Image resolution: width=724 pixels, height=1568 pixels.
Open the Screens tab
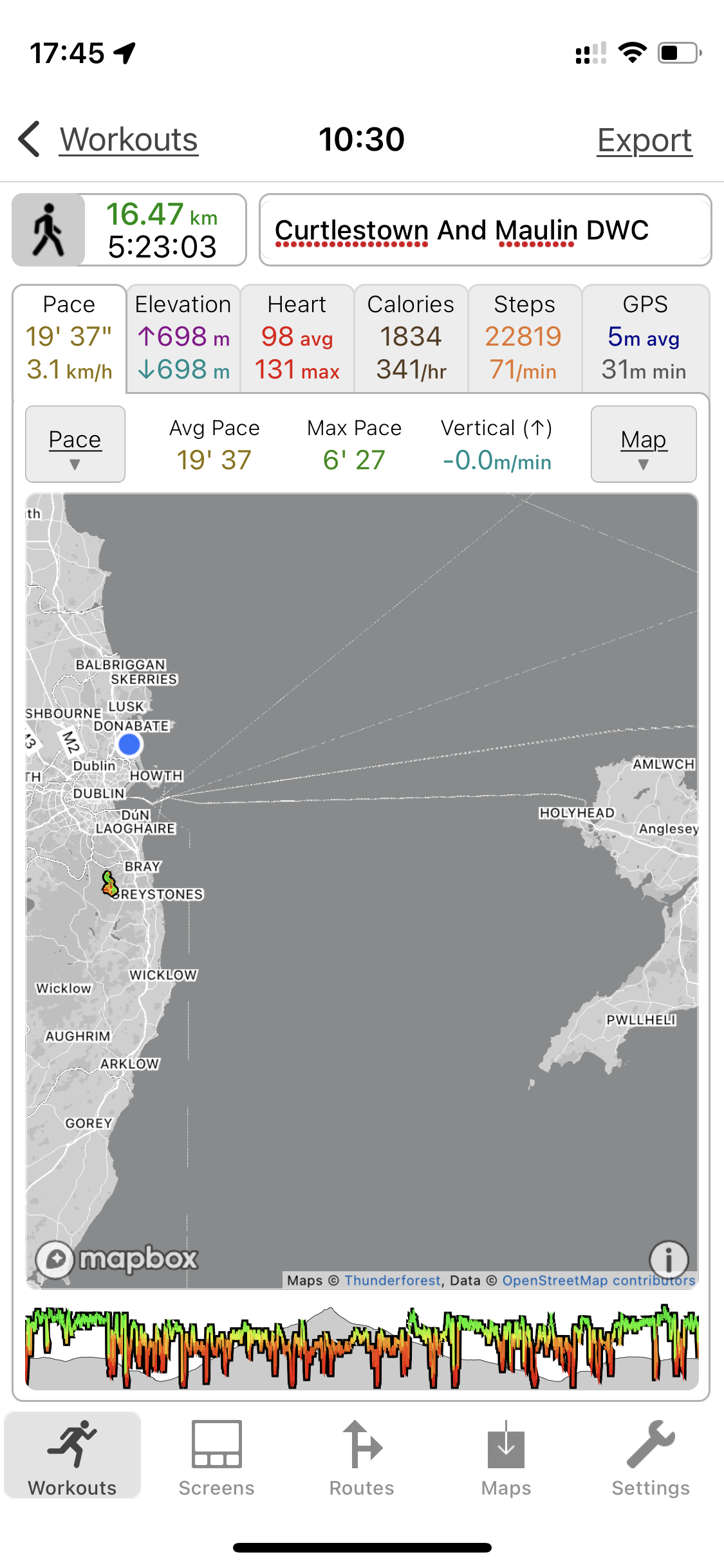pos(217,1458)
